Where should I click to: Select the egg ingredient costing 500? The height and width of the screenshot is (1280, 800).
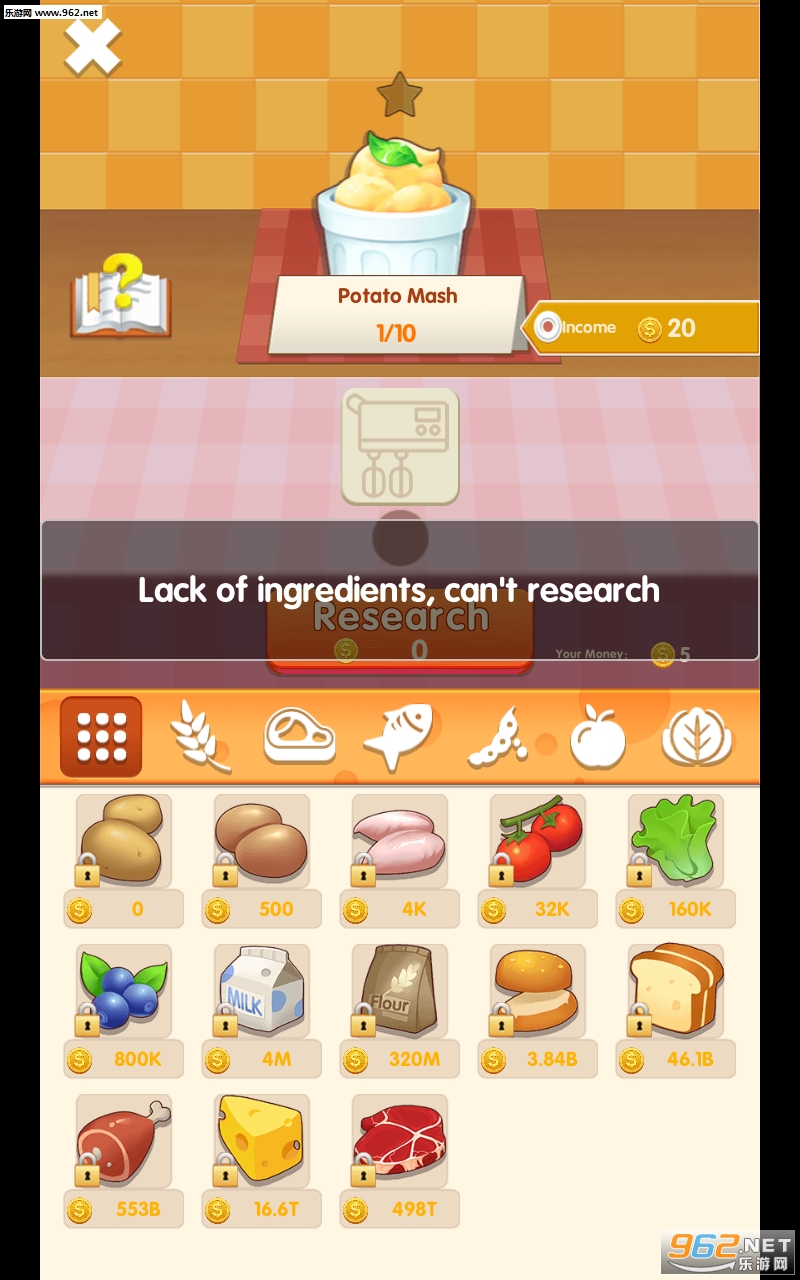[261, 842]
